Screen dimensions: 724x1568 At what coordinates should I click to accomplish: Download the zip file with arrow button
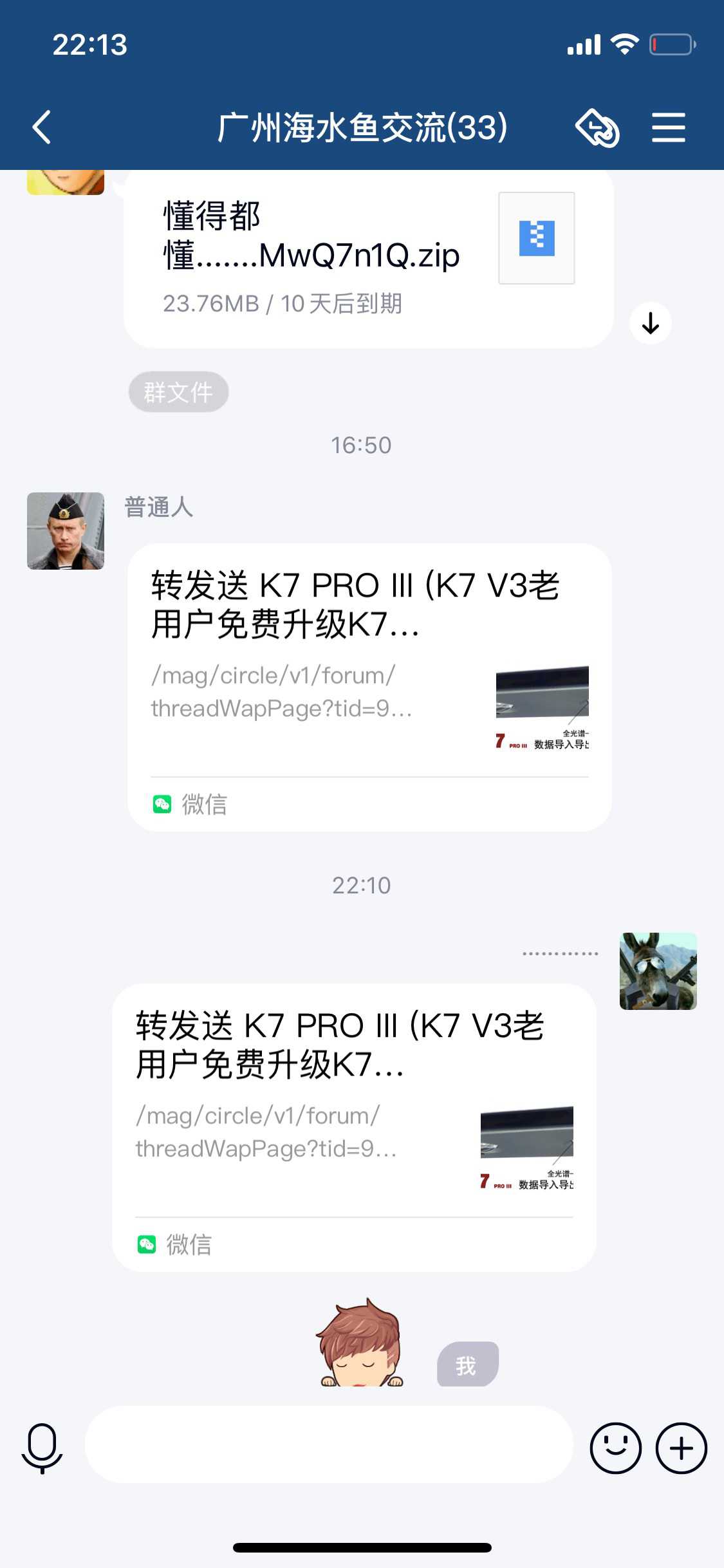click(x=651, y=323)
